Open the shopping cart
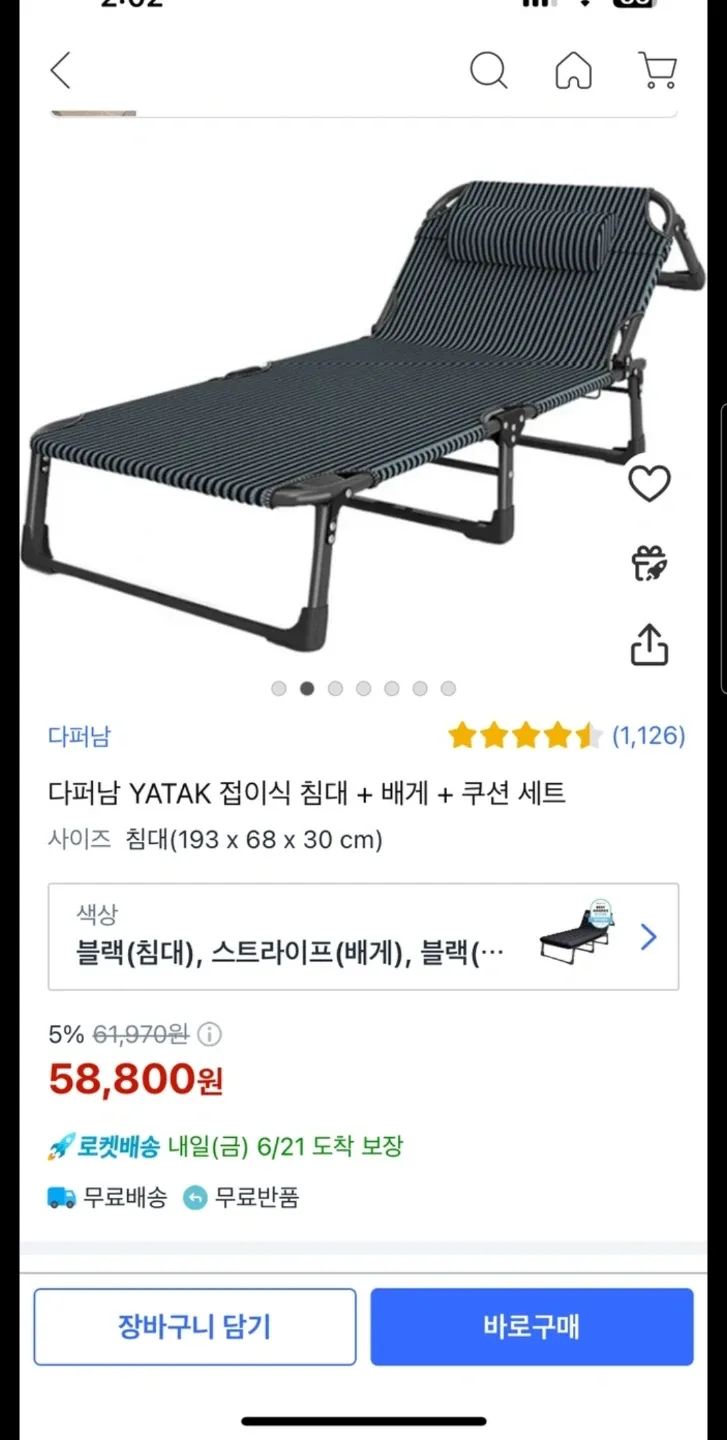 point(657,71)
